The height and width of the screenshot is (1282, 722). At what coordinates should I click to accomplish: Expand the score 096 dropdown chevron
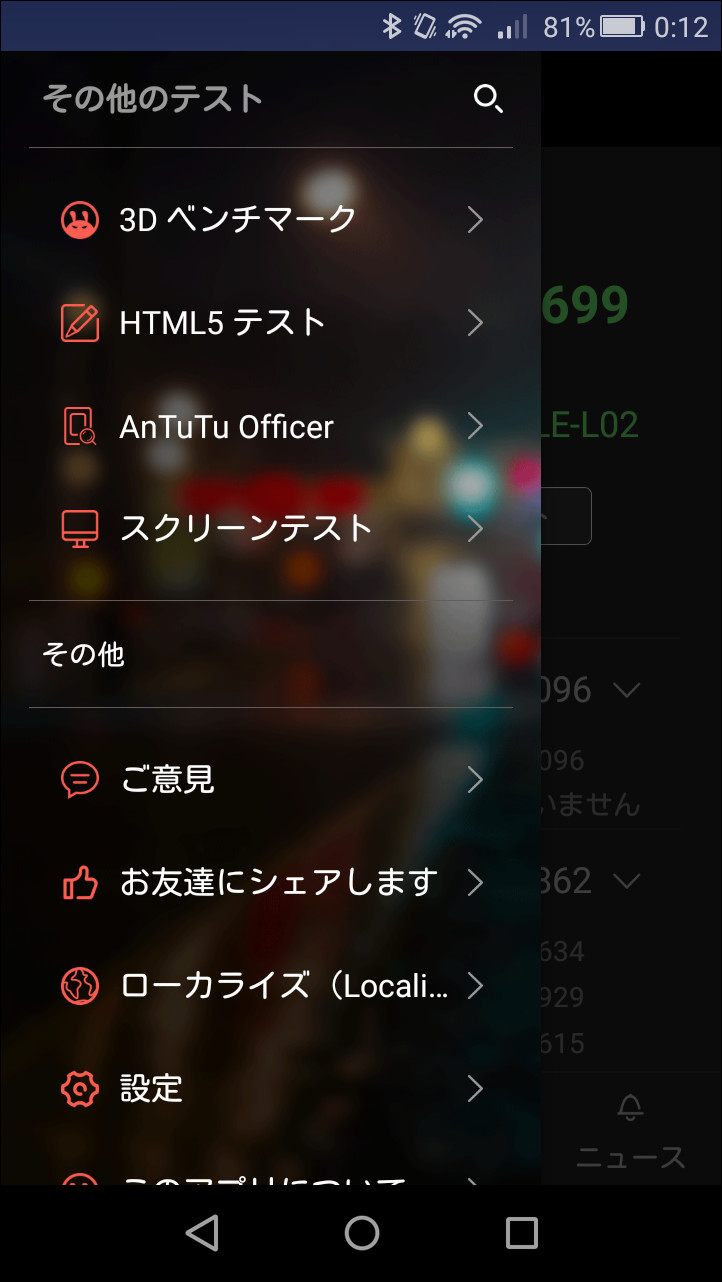click(629, 689)
